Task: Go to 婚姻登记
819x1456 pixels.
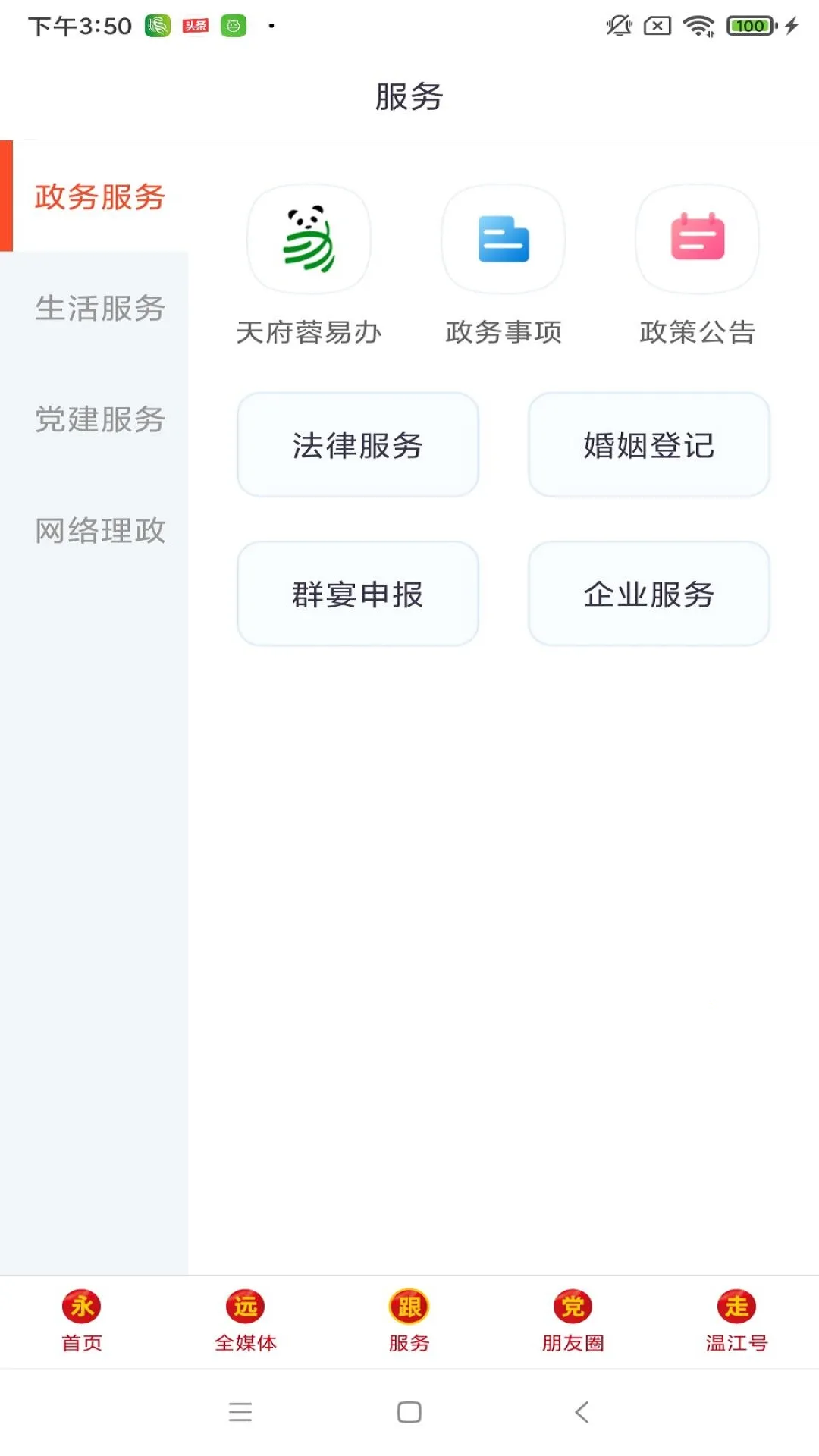Action: (x=649, y=445)
